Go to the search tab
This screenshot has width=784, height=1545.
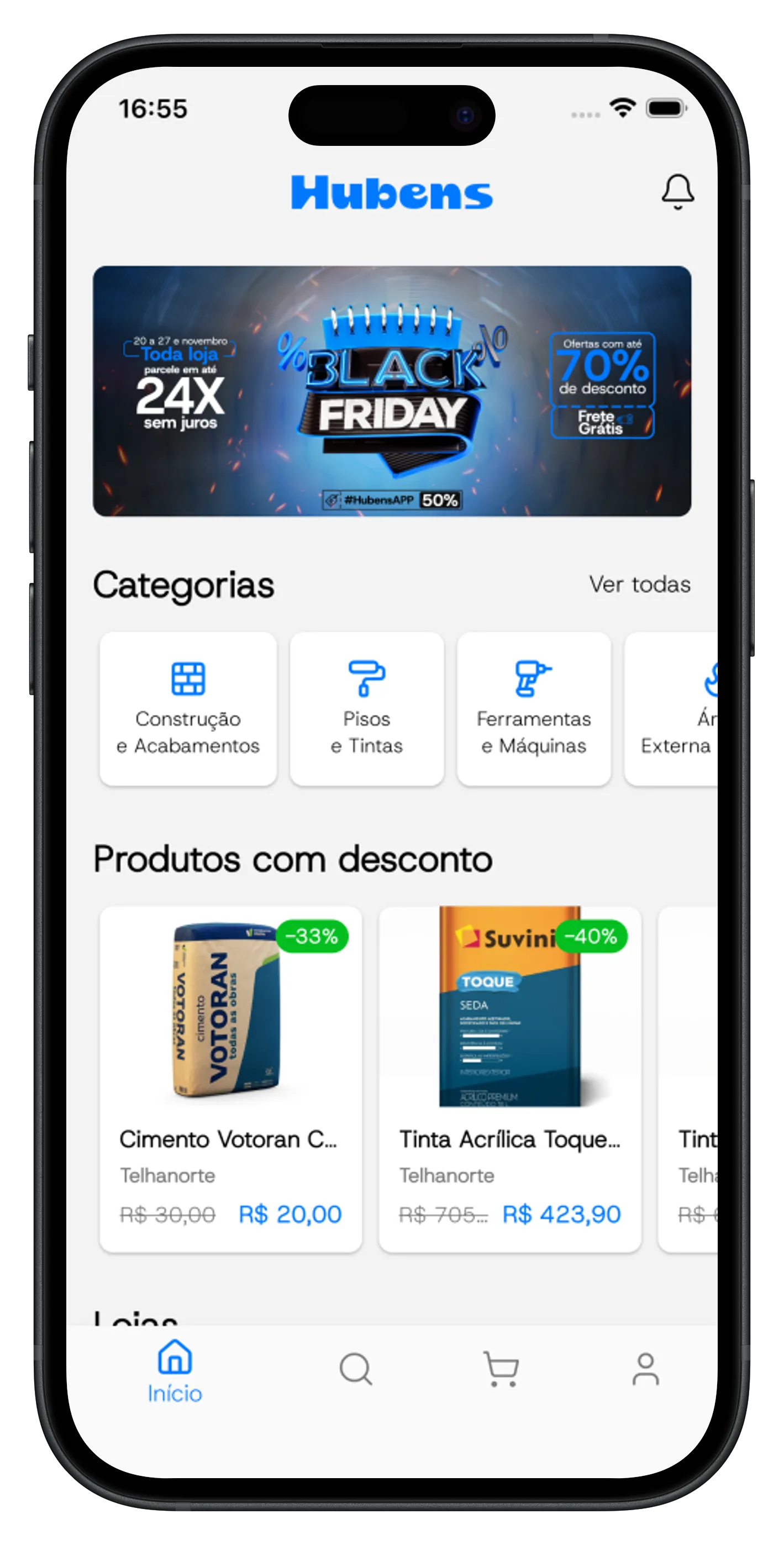tap(356, 1369)
